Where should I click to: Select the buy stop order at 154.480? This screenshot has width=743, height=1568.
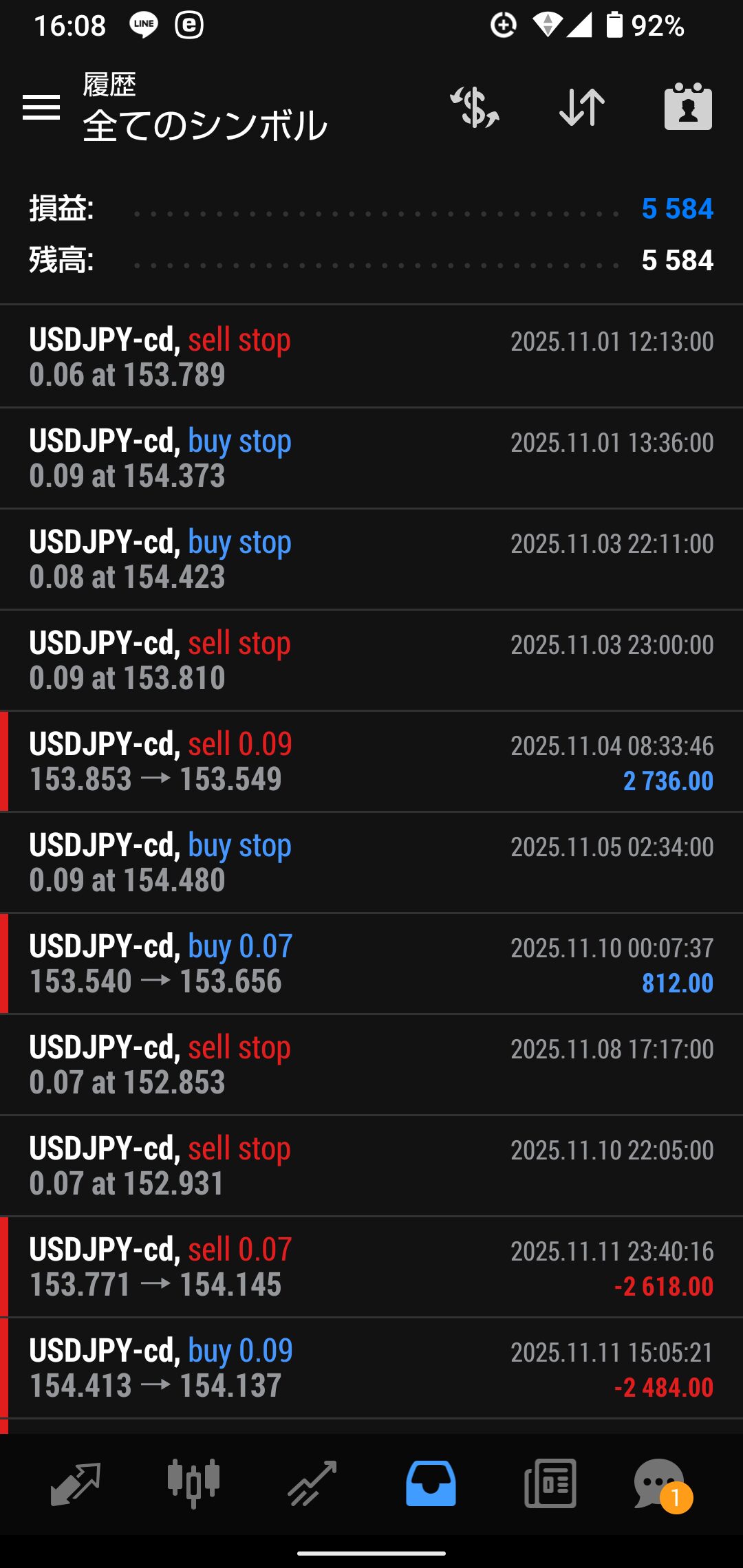[x=371, y=862]
